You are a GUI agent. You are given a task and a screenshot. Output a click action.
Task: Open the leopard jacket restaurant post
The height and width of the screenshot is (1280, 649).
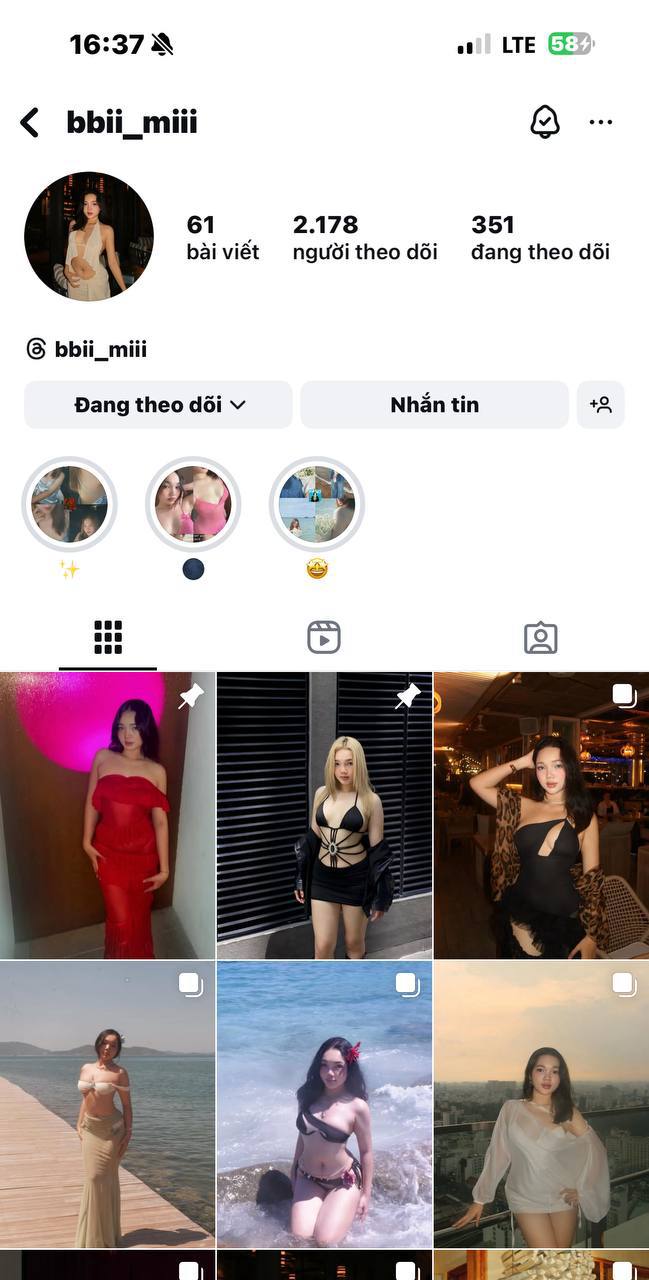541,815
